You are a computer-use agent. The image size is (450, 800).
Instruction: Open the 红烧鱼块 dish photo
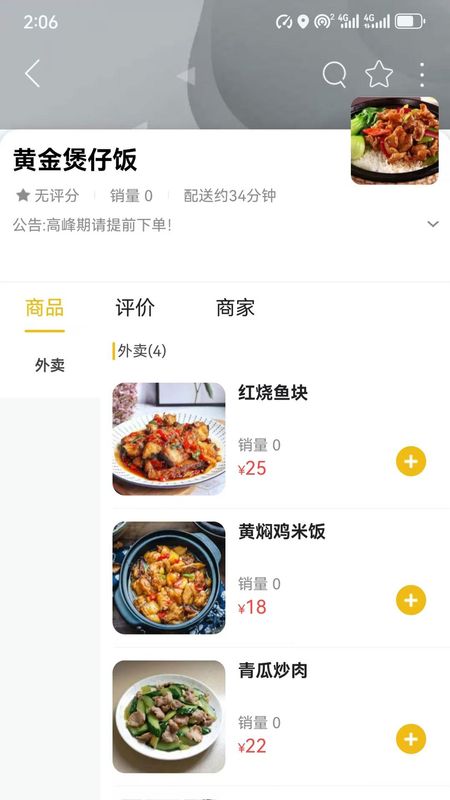click(169, 439)
